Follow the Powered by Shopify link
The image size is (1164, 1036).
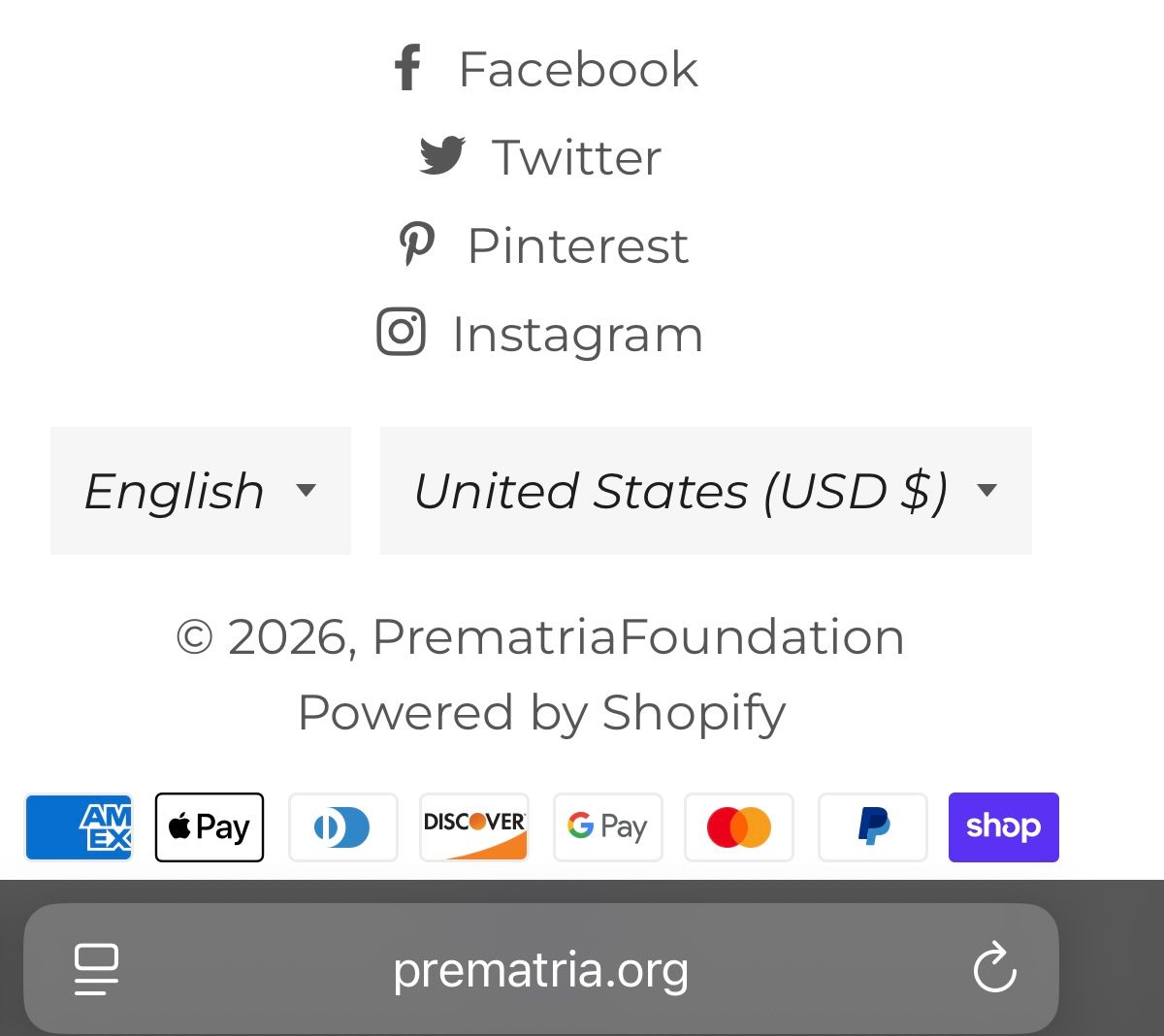[541, 713]
